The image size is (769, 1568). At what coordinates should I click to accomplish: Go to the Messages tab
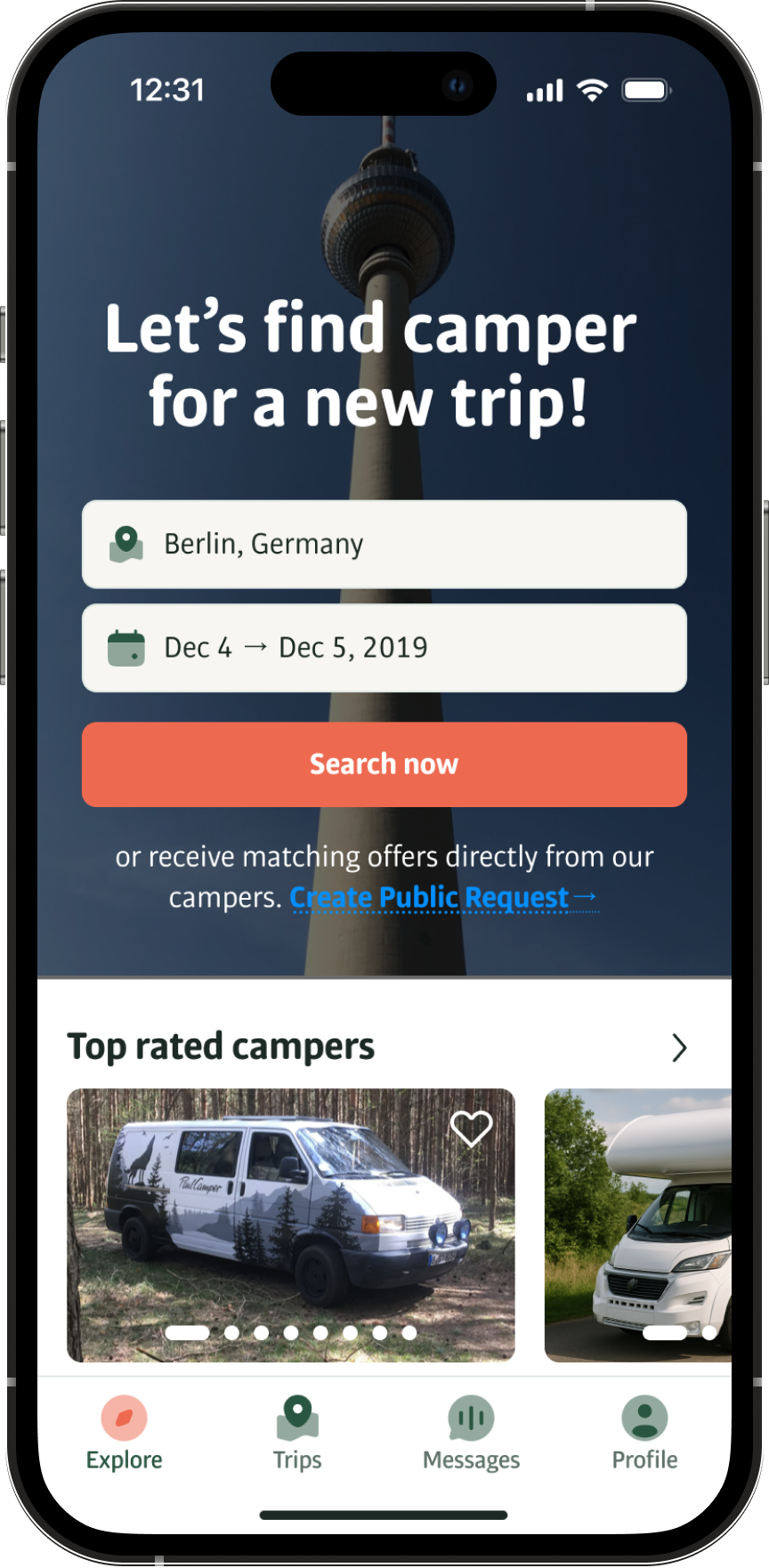(x=471, y=1433)
